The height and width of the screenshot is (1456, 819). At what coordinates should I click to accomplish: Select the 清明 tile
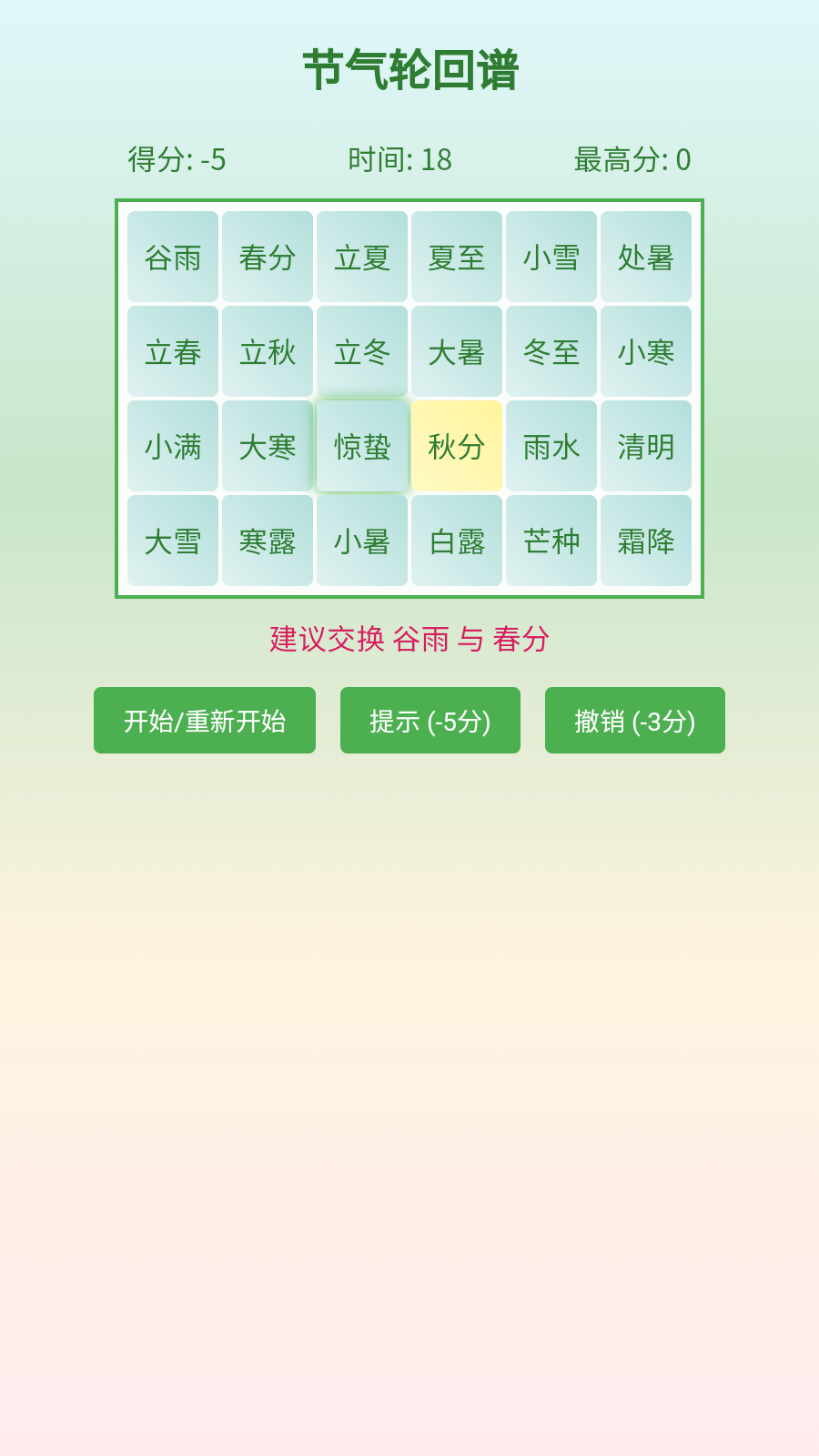tap(646, 446)
